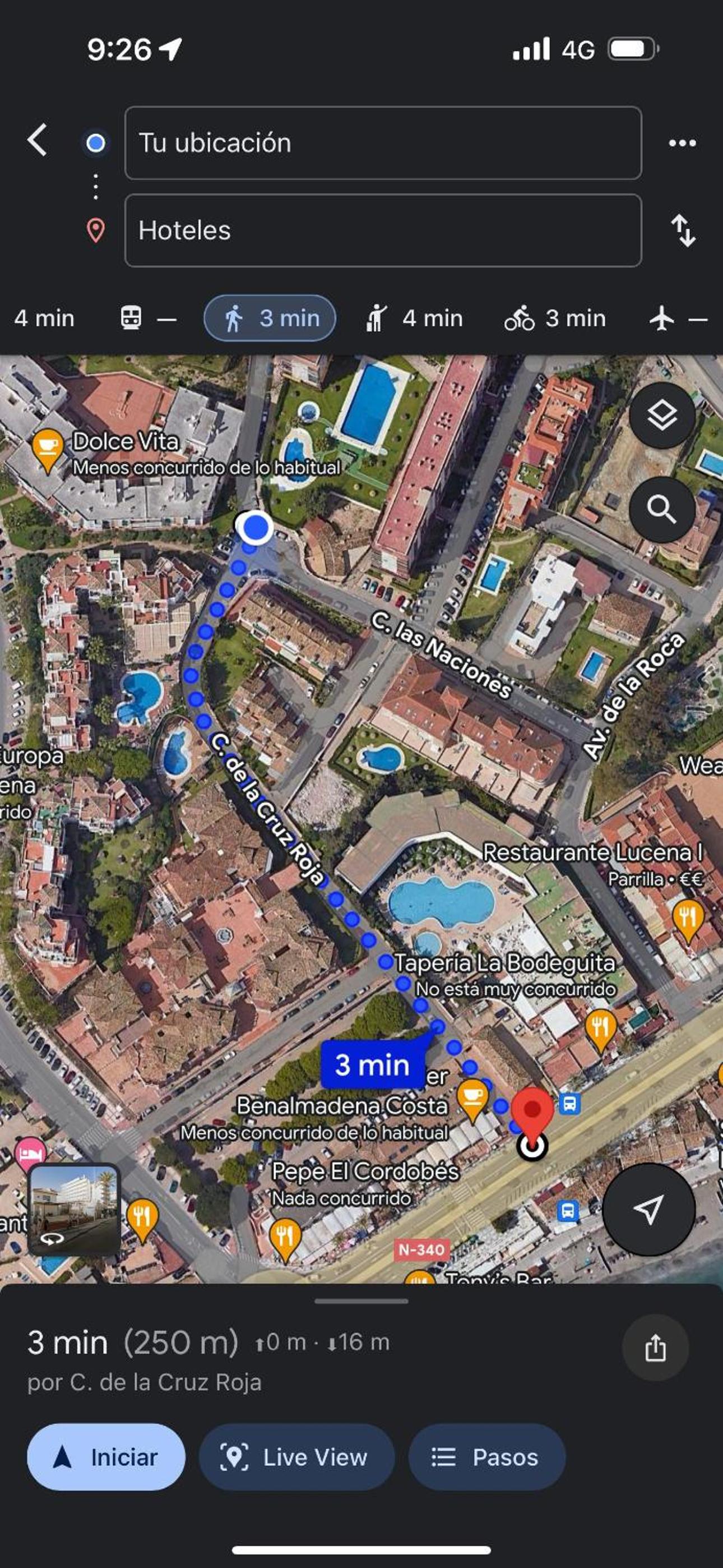
Task: Switch to ride-hailing 4 min mode
Action: pos(414,319)
